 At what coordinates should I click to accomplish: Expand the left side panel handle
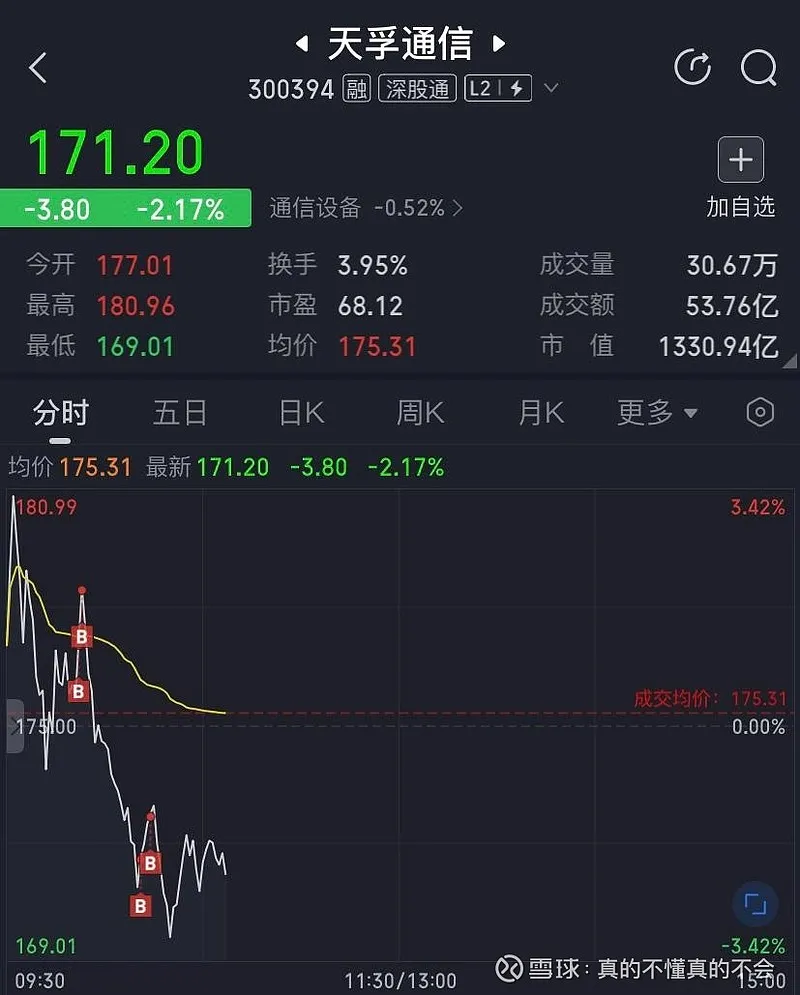(x=14, y=726)
